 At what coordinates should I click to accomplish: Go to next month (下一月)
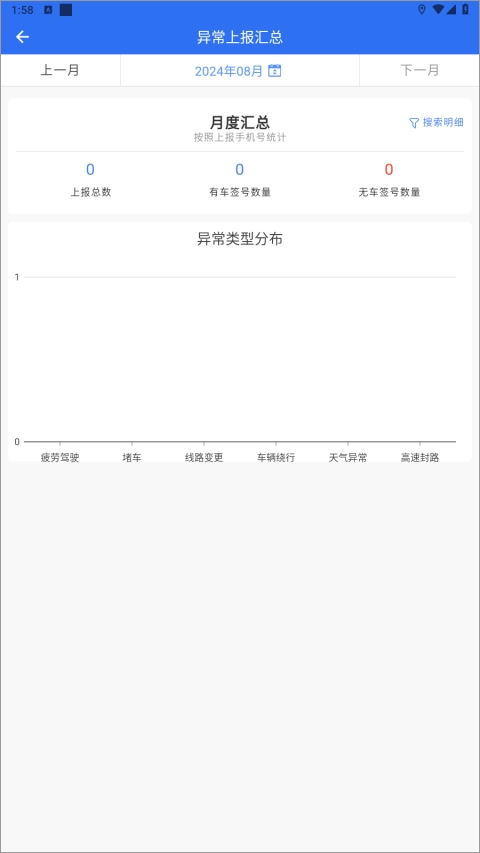pos(420,70)
